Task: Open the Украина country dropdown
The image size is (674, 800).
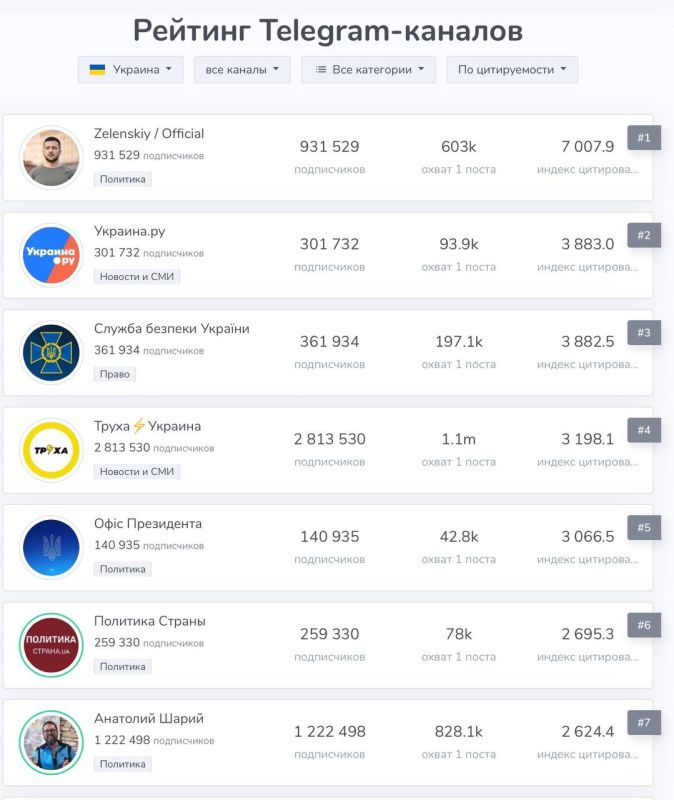Action: pyautogui.click(x=130, y=69)
